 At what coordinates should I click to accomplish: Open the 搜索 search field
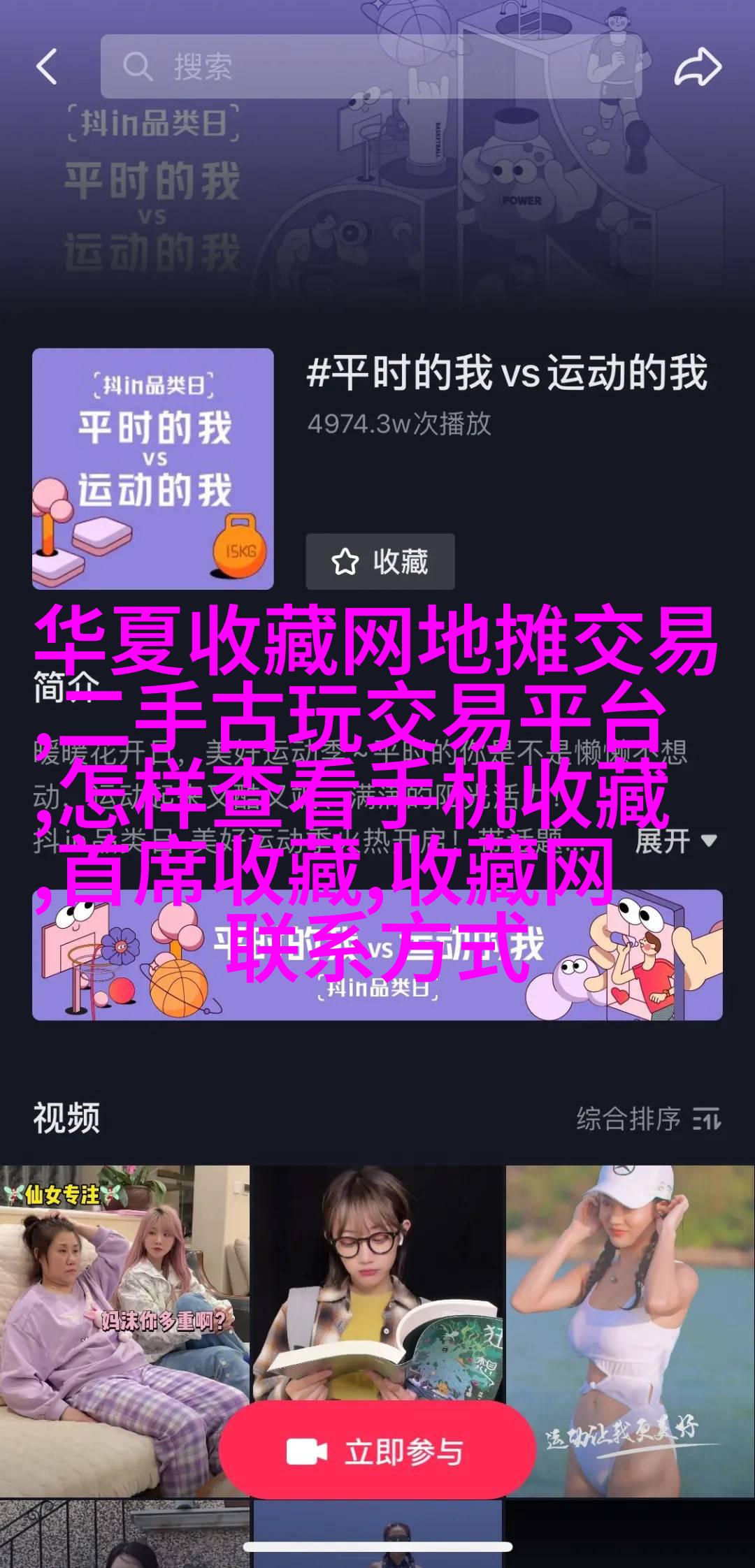[371, 67]
